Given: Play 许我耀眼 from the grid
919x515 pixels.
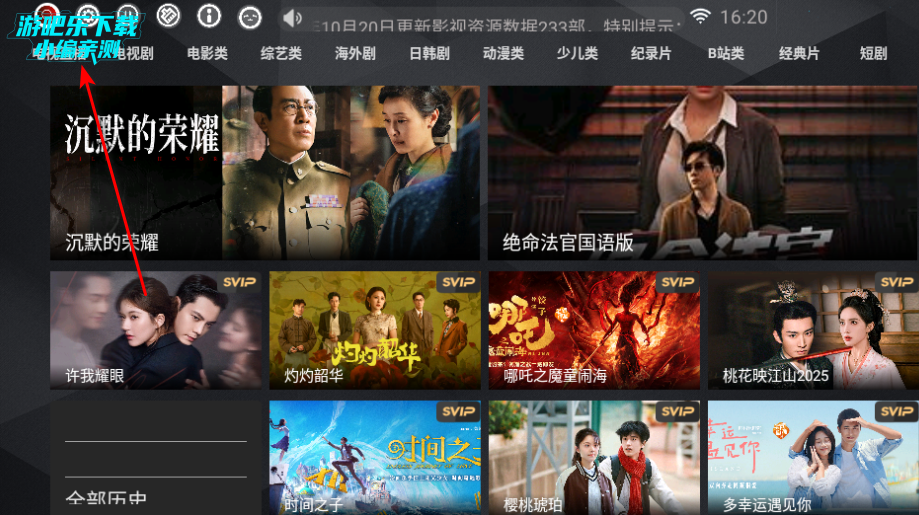Looking at the screenshot, I should (156, 329).
